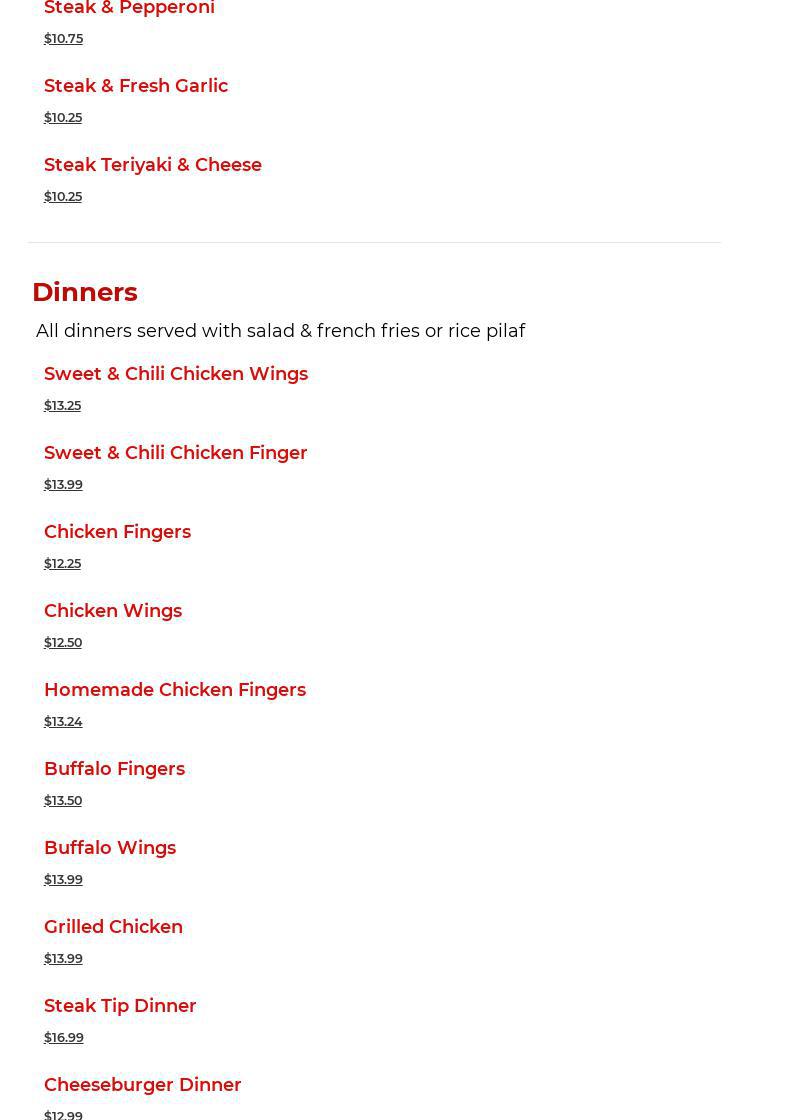Viewport: 785px width, 1120px height.
Task: Open Sweet & Chili Chicken Wings dinner
Action: (x=176, y=374)
